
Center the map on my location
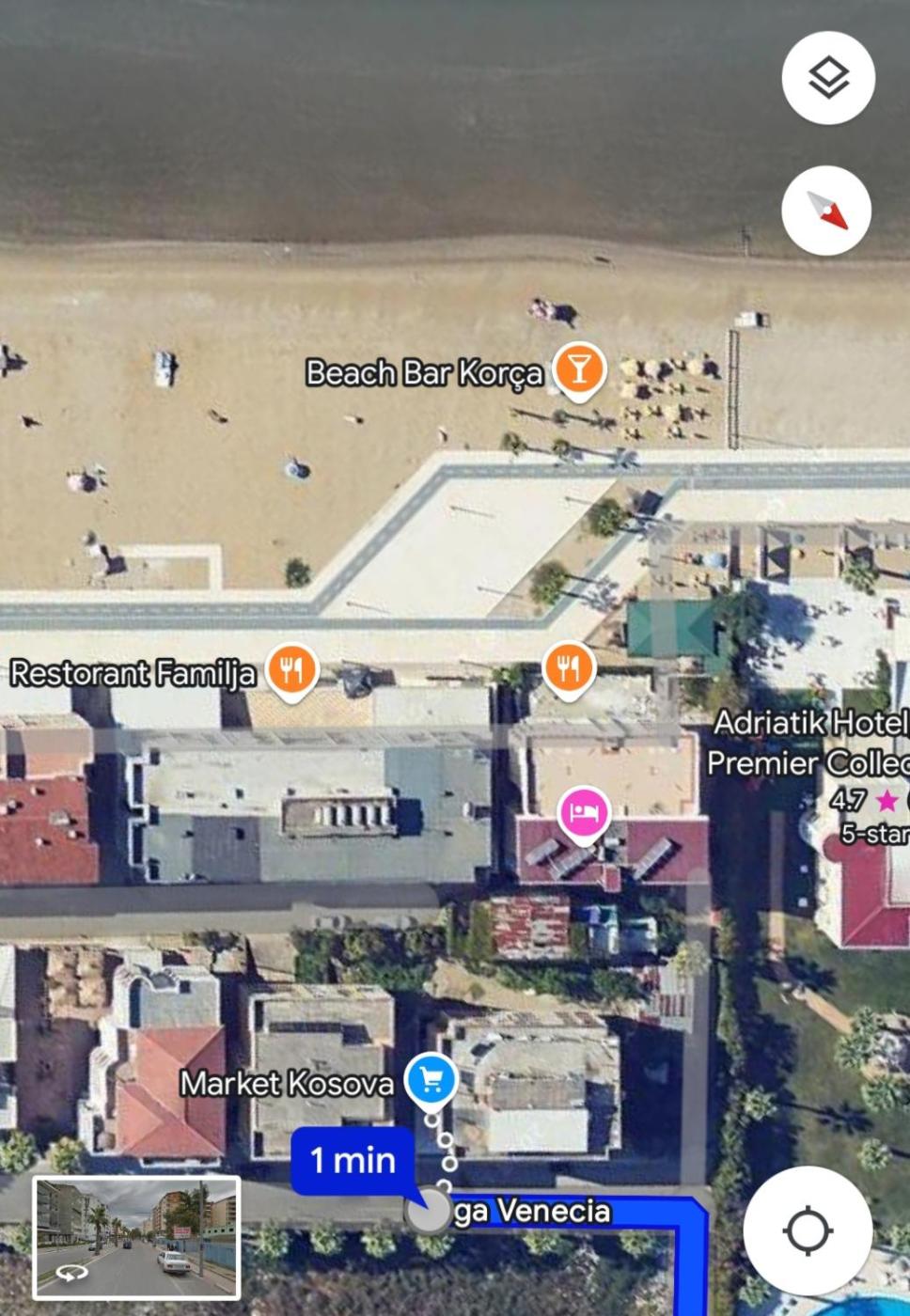point(808,1230)
